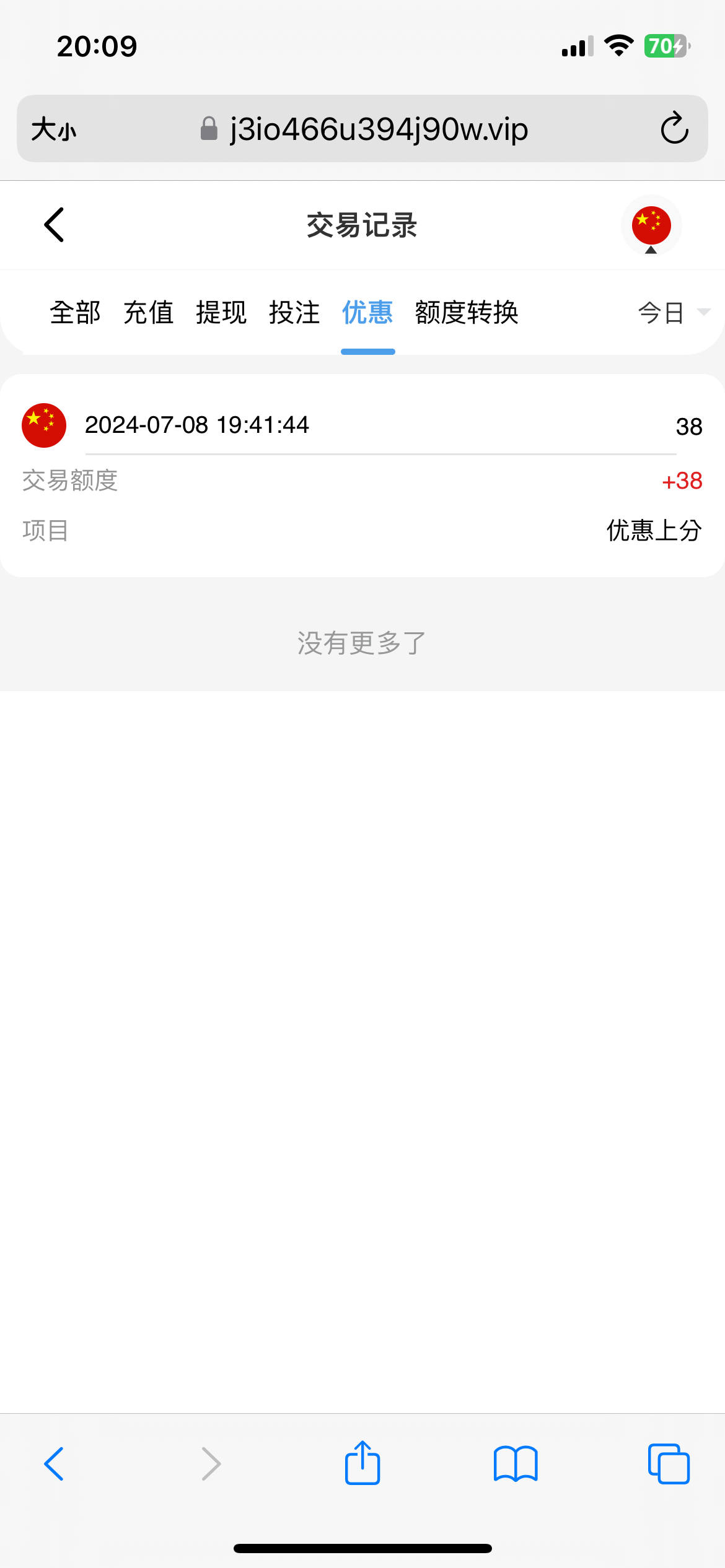The image size is (725, 1568).
Task: Expand the 今日 date filter
Action: pos(673,313)
